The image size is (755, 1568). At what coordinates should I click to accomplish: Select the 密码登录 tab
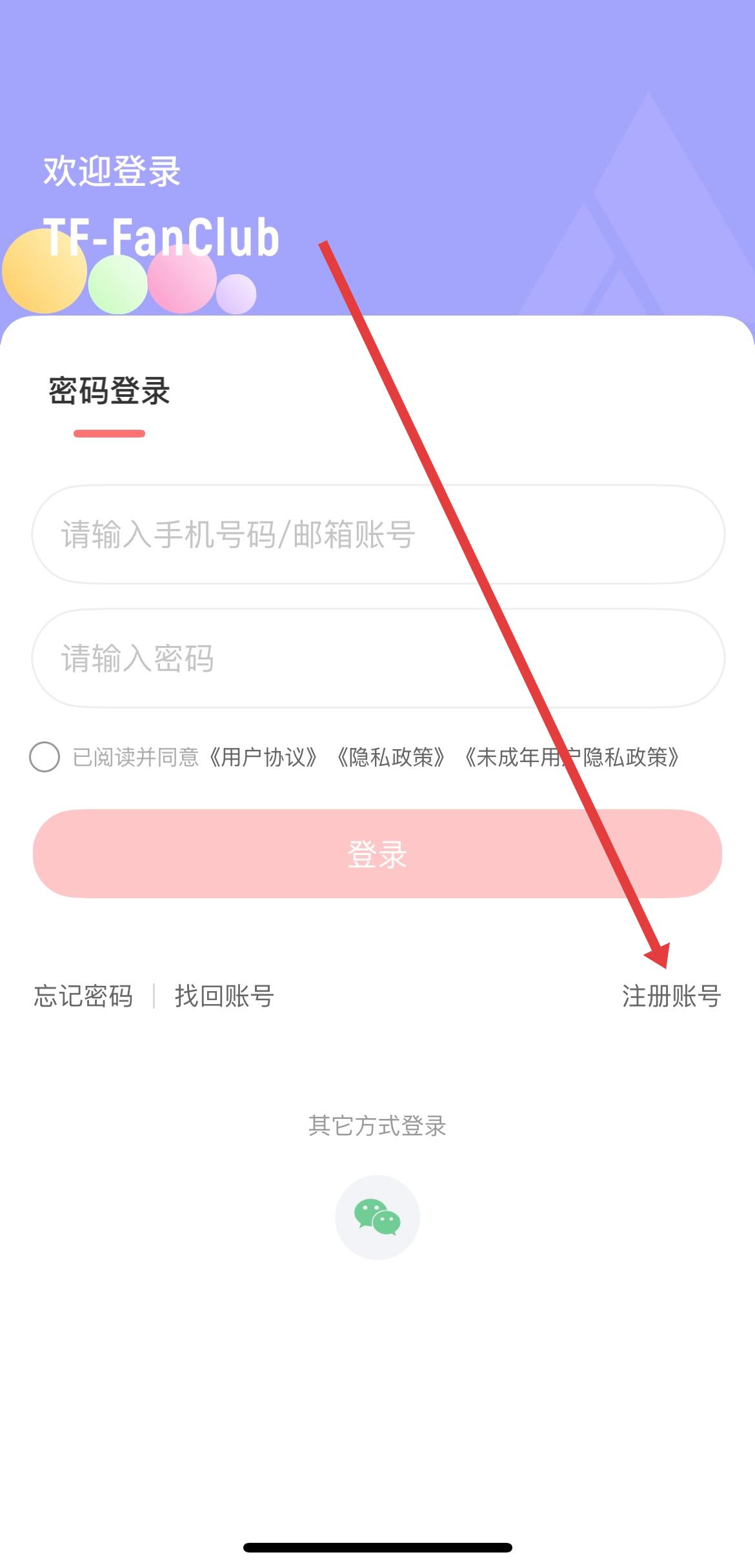click(x=109, y=392)
